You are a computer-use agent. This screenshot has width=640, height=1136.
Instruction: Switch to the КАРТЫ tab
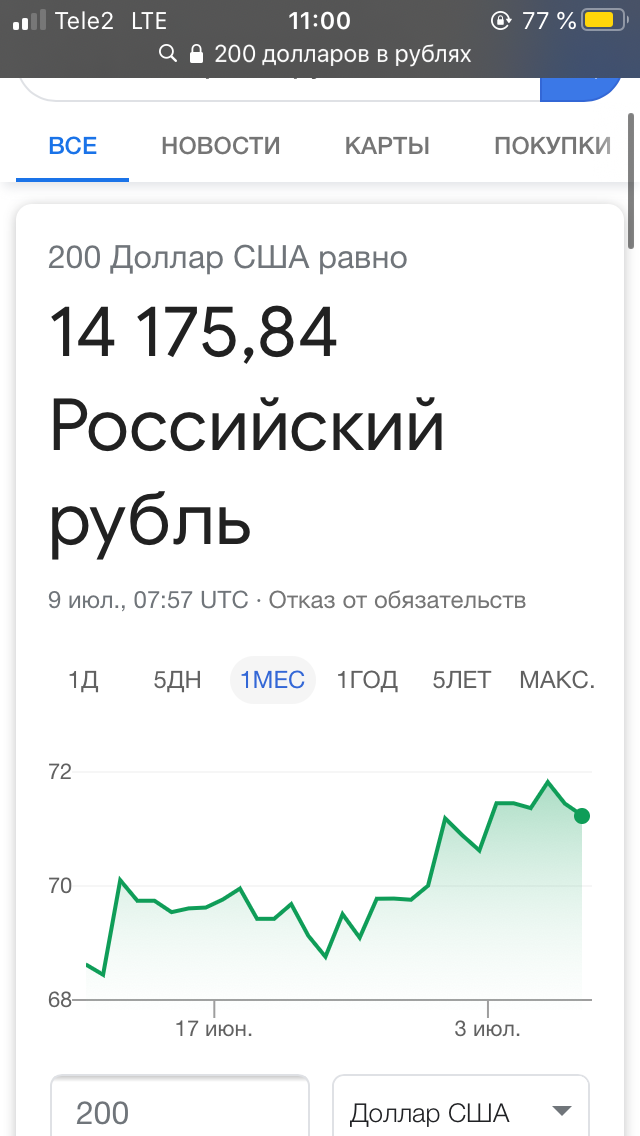pos(387,146)
